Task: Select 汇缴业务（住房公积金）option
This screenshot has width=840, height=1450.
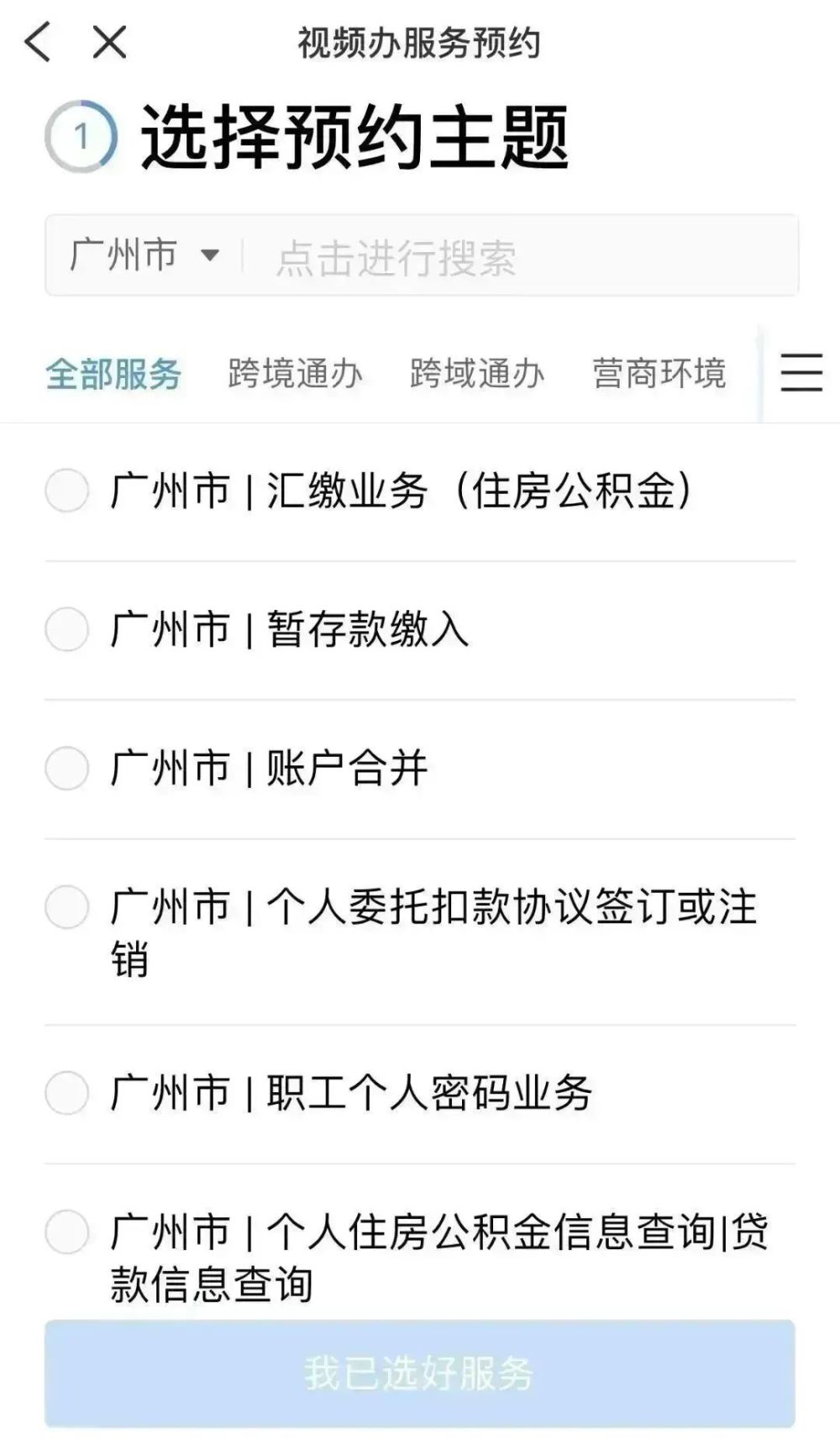Action: [x=420, y=491]
